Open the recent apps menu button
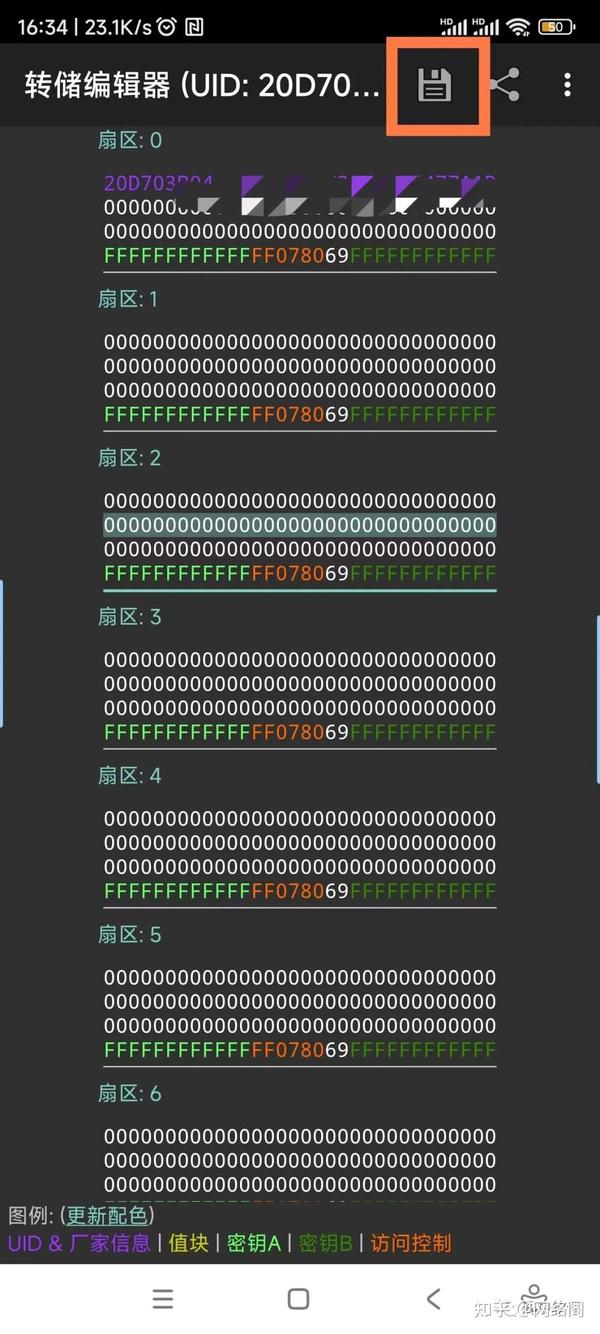 click(x=163, y=1298)
